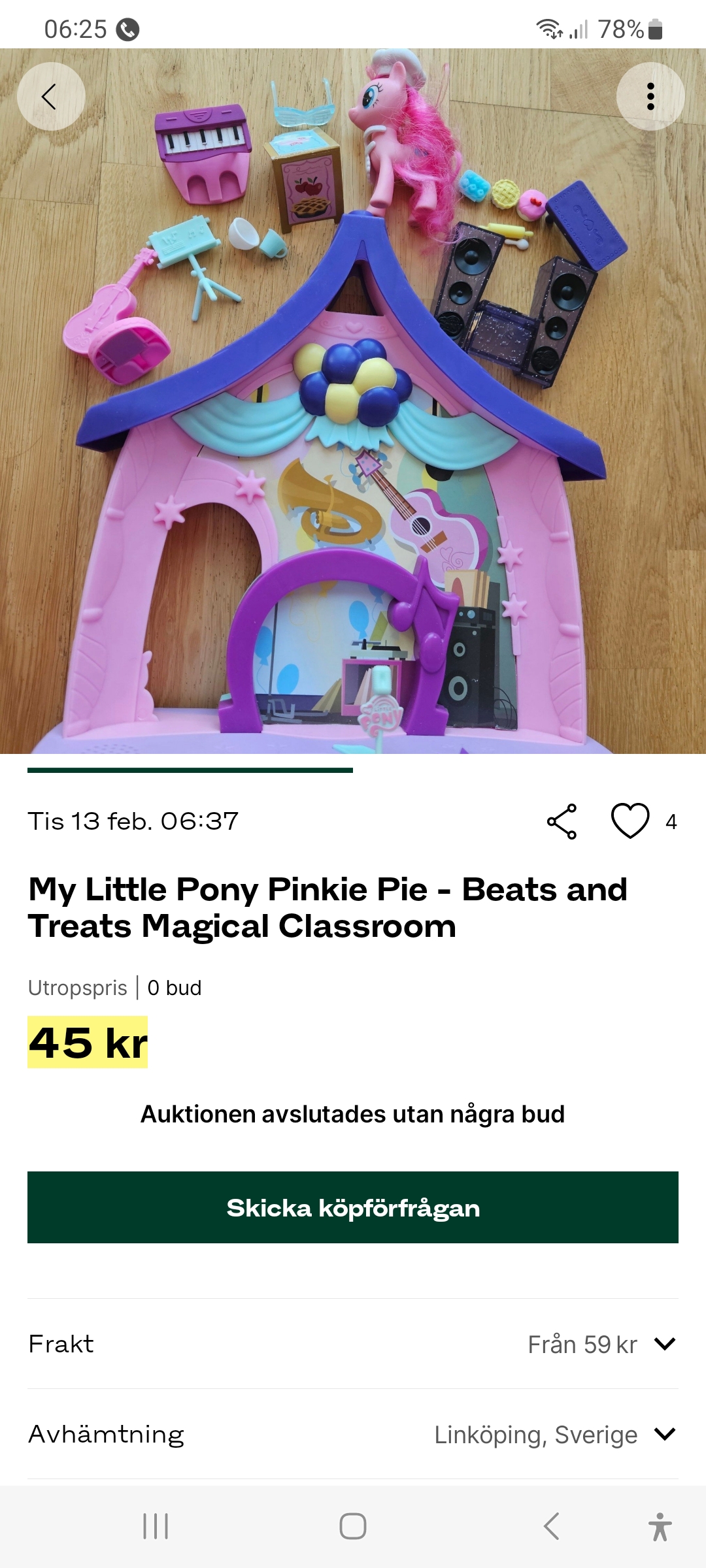
Task: Expand the Frakt shipping options
Action: [x=664, y=1344]
